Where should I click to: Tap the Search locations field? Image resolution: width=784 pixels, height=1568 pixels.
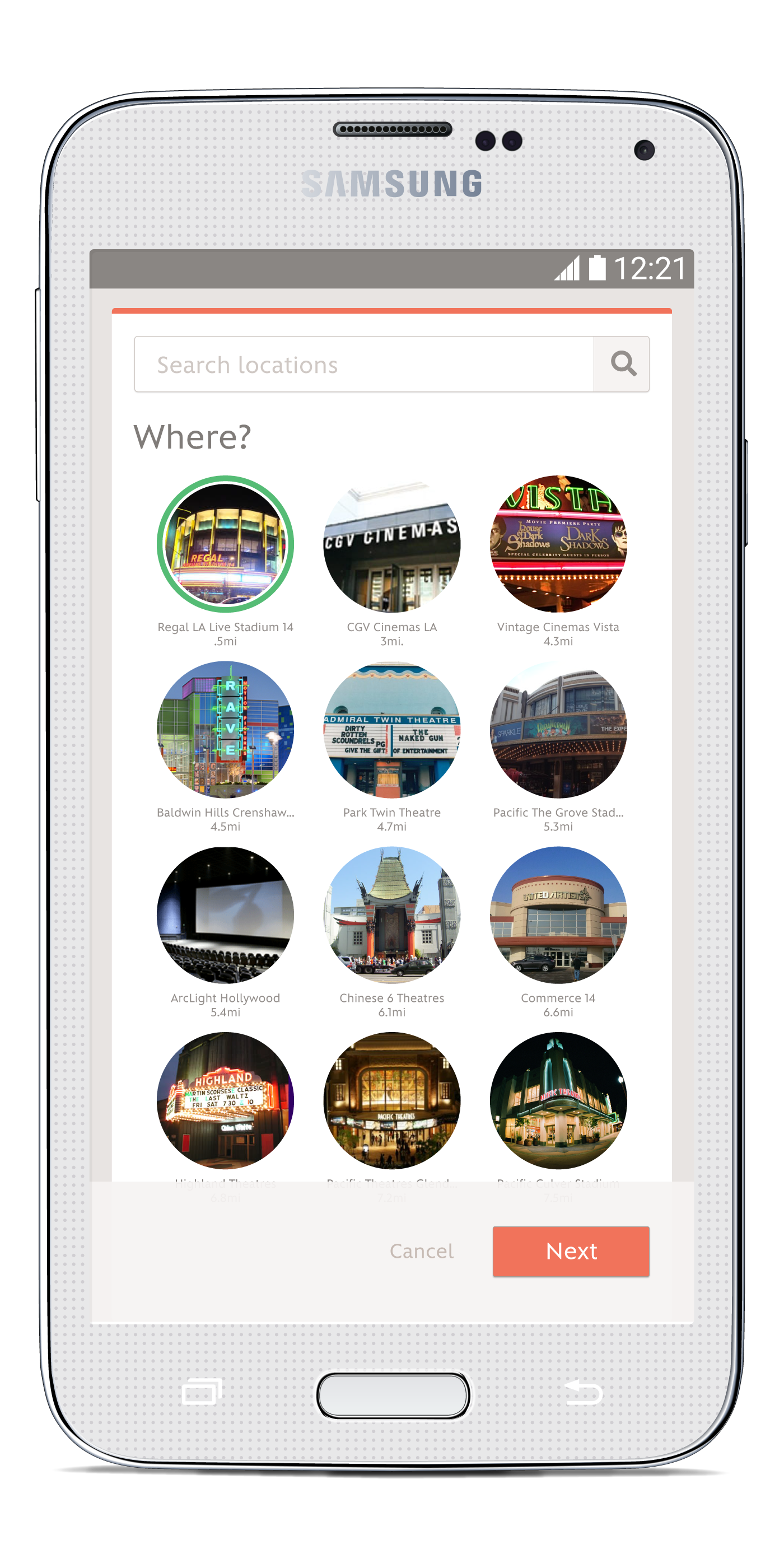pyautogui.click(x=364, y=365)
